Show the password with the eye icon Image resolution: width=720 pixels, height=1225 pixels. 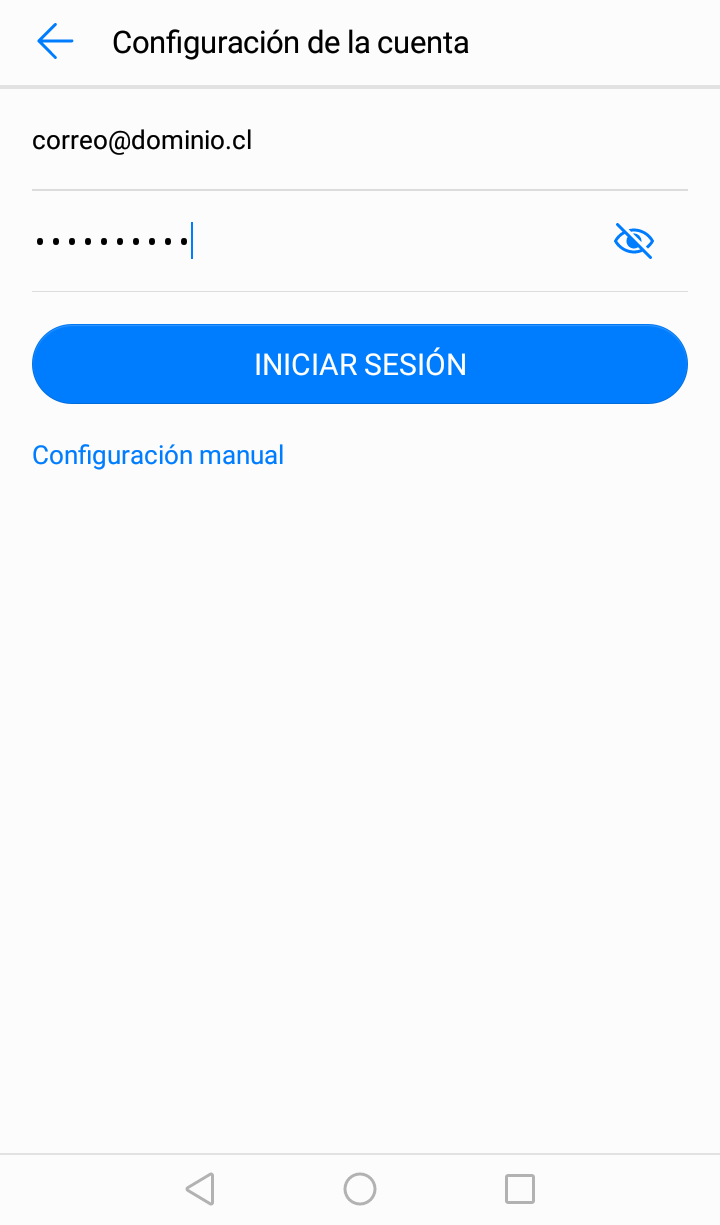(634, 241)
